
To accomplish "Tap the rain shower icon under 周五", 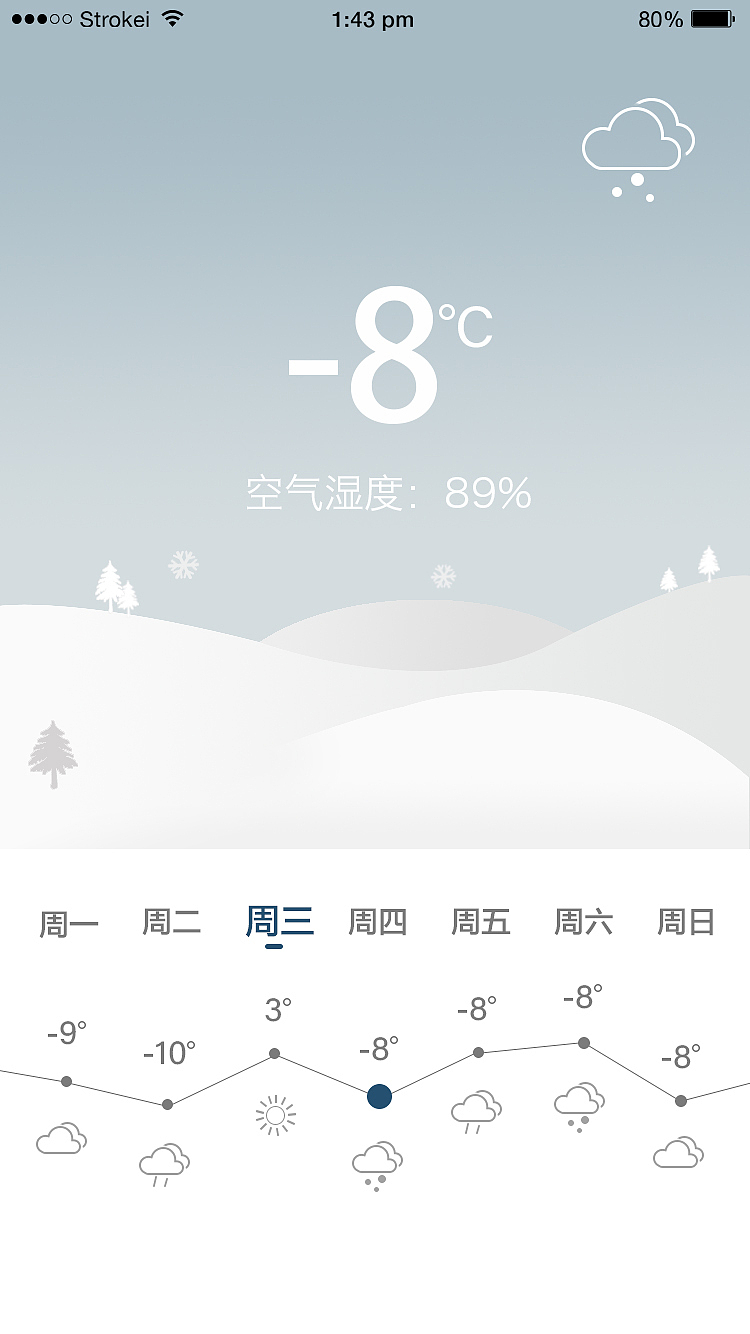I will click(476, 1108).
